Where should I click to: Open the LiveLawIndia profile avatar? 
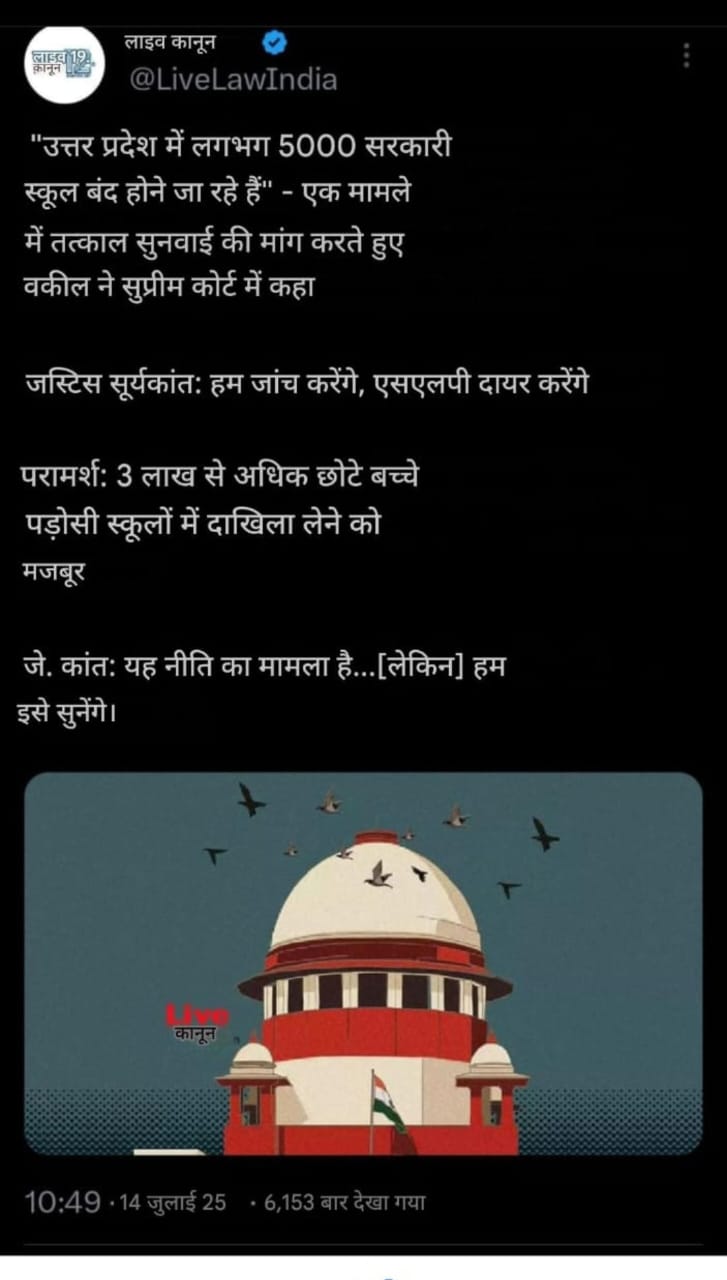[x=61, y=67]
